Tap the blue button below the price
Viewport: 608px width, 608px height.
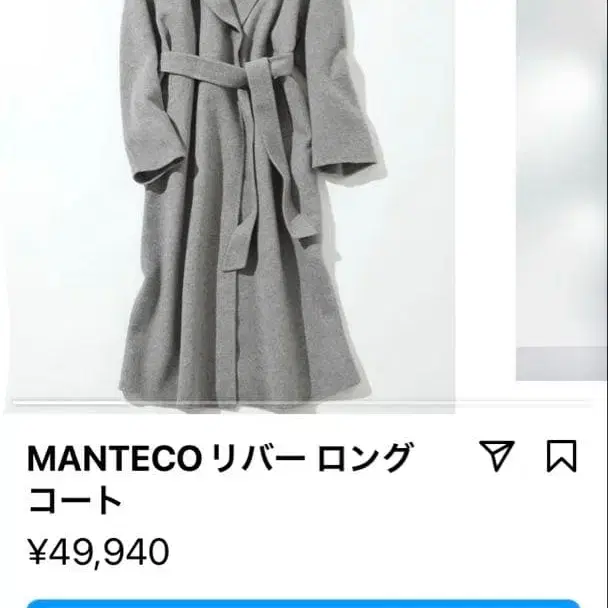[304, 603]
